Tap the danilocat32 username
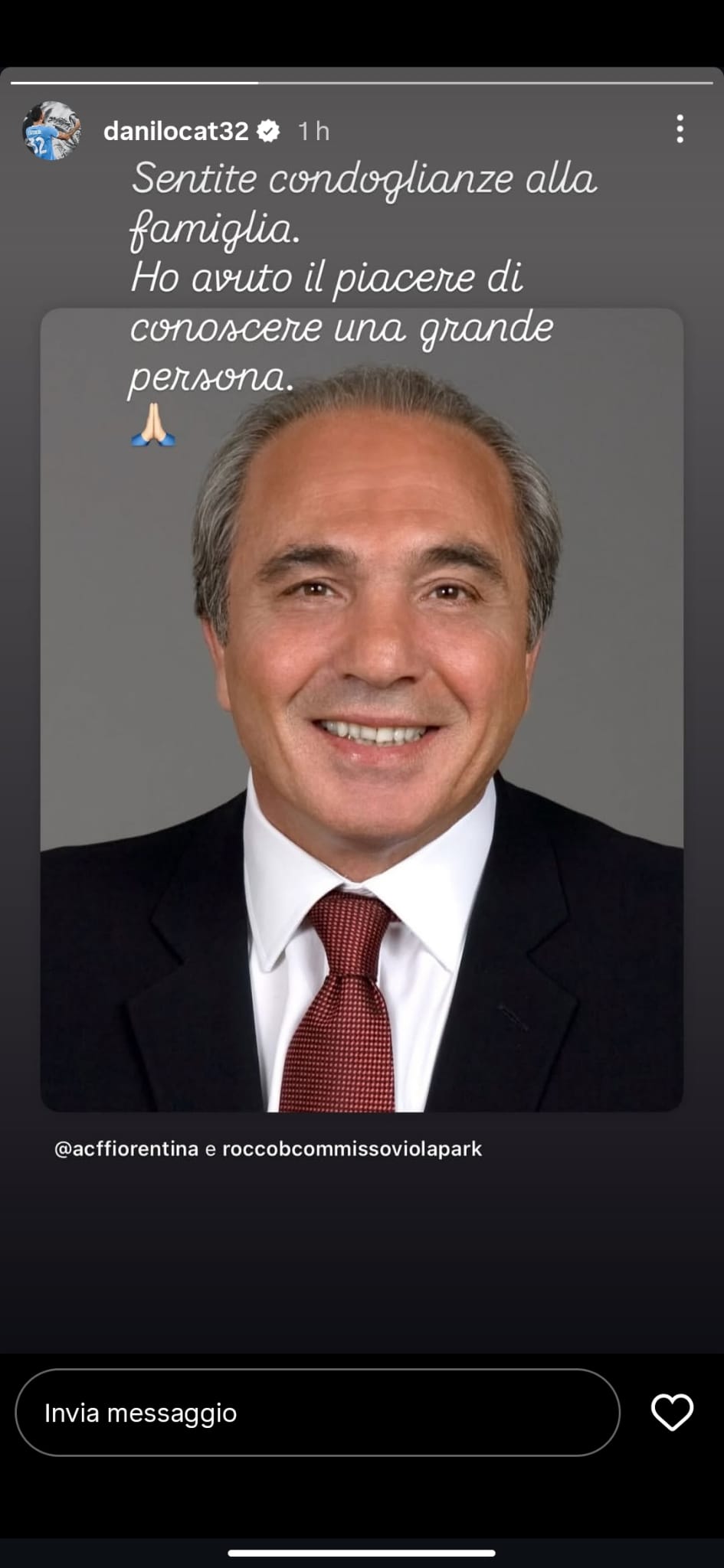 (x=175, y=132)
